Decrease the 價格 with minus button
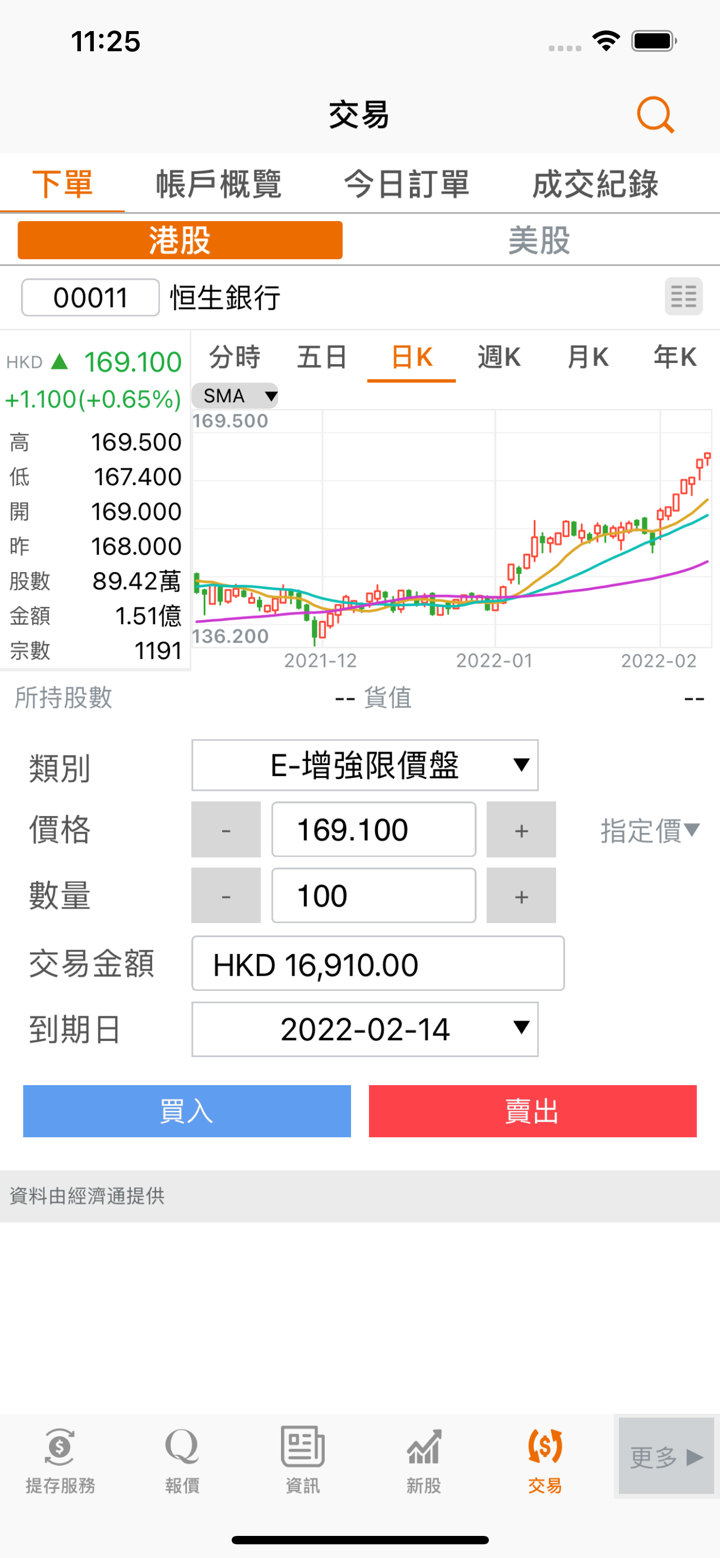720x1558 pixels. (x=226, y=830)
